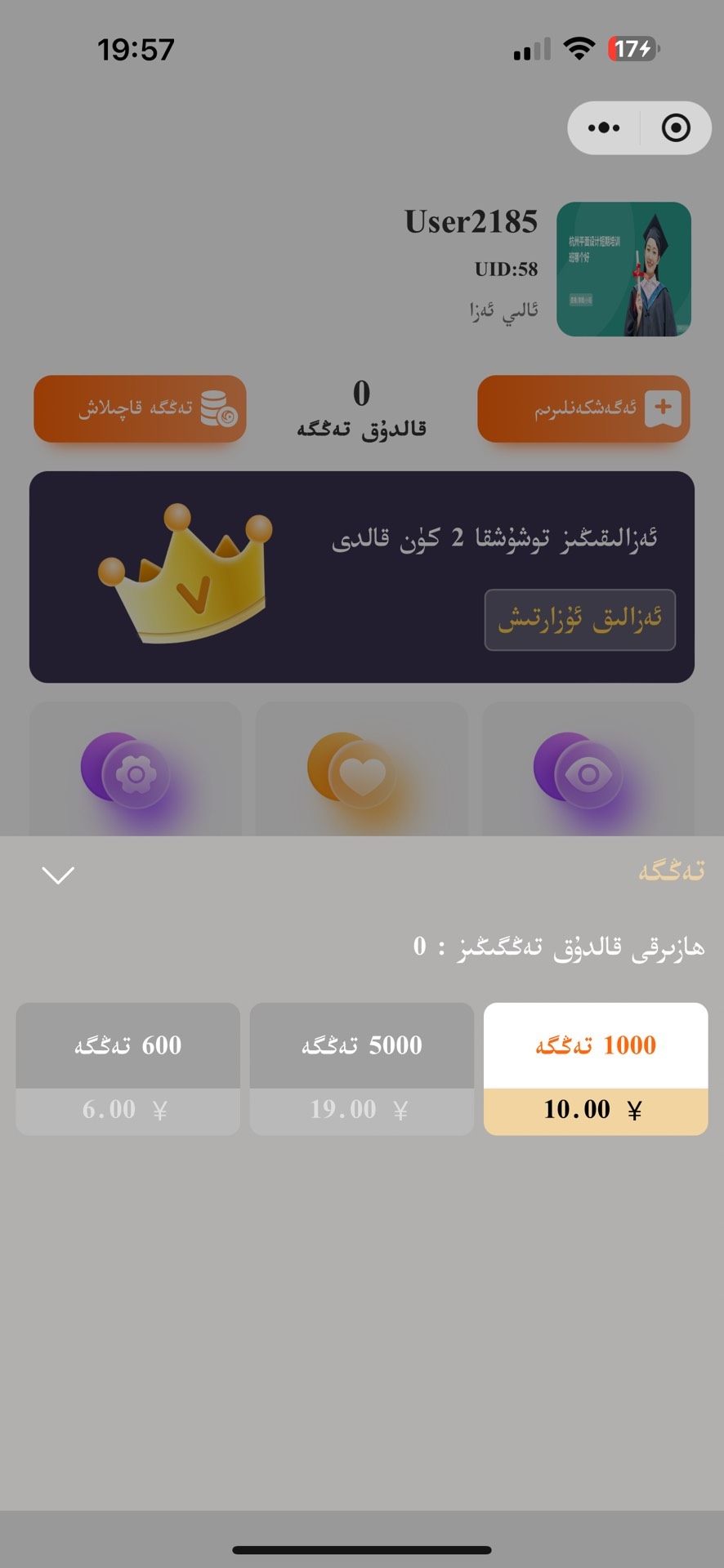Choose the 5000 coins package for ¥19.00
Viewport: 724px width, 1568px height.
pos(361,1068)
